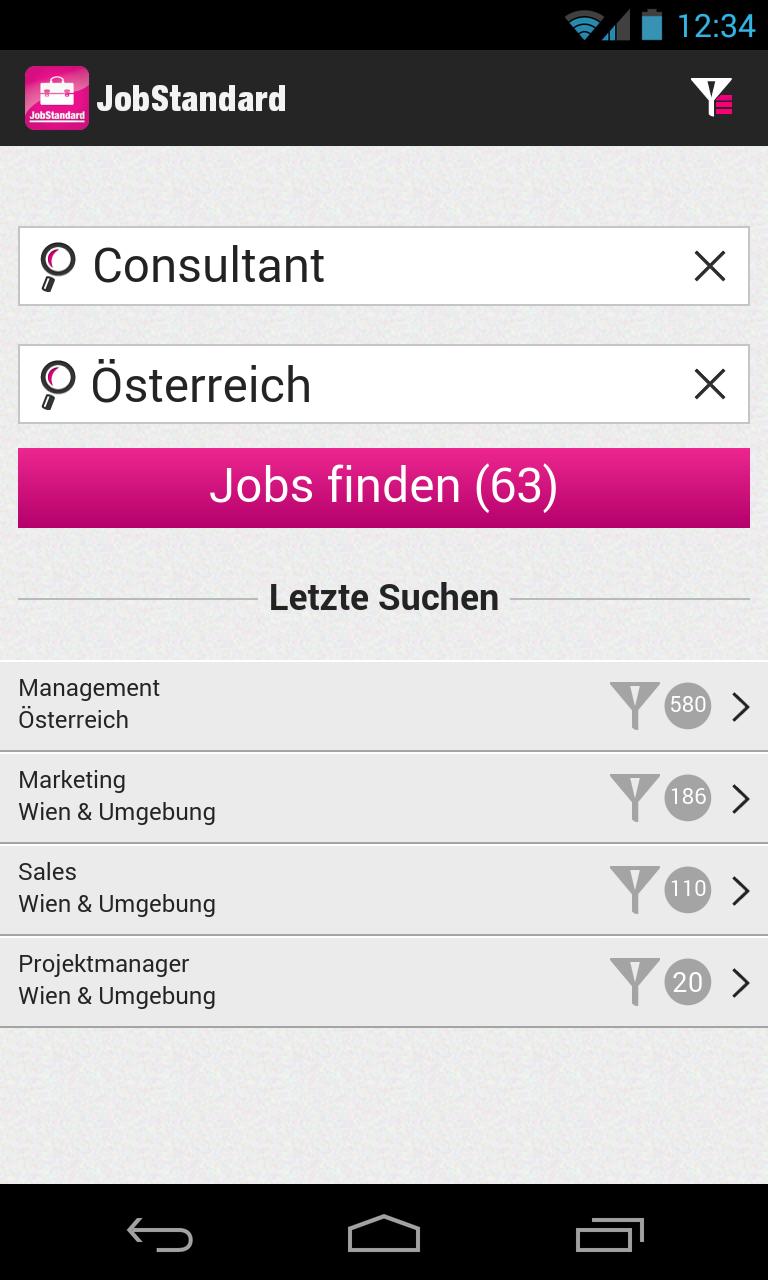
Task: Click the 186 results badge for Marketing
Action: pyautogui.click(x=687, y=797)
